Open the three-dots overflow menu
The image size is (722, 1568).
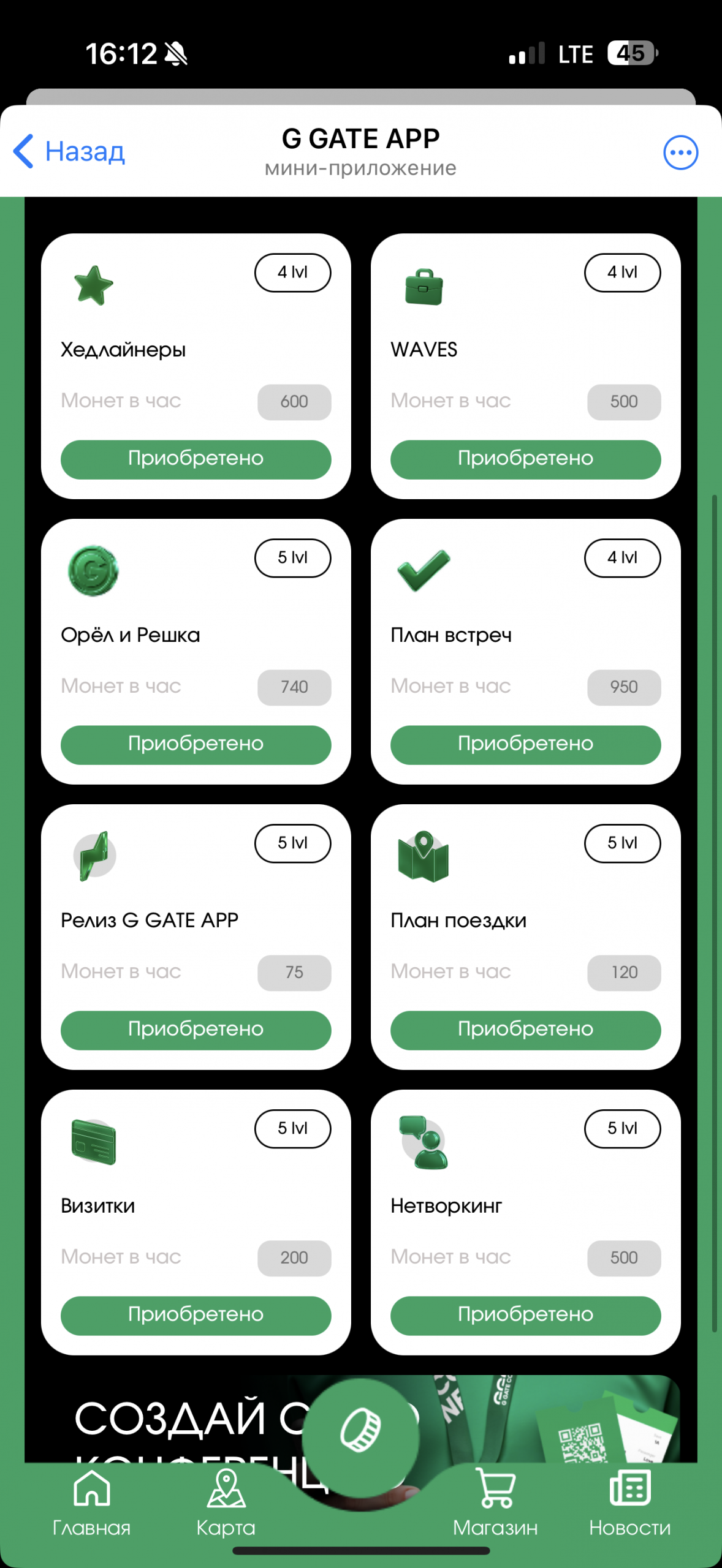tap(680, 153)
